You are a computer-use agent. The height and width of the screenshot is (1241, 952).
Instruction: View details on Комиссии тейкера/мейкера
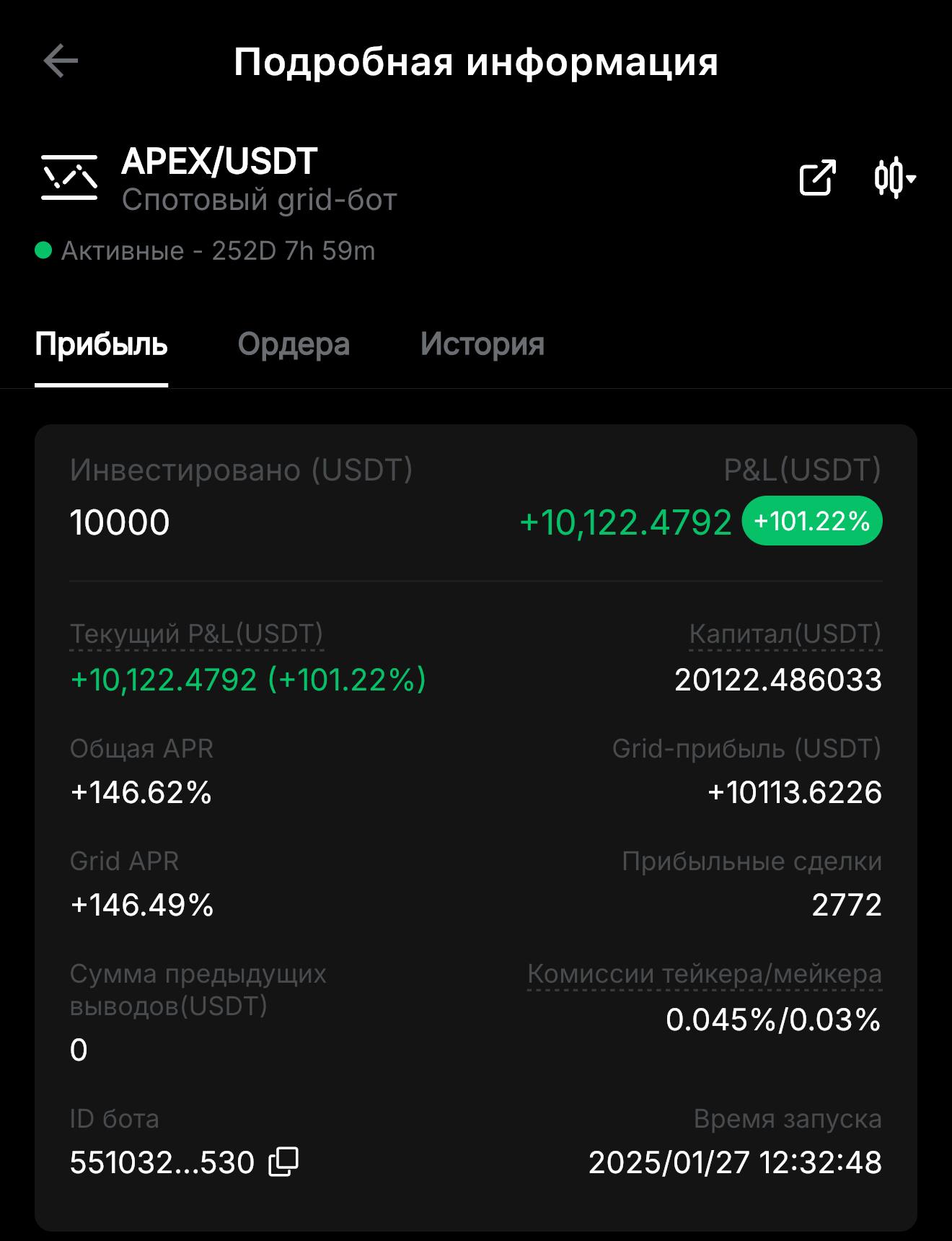(x=704, y=974)
